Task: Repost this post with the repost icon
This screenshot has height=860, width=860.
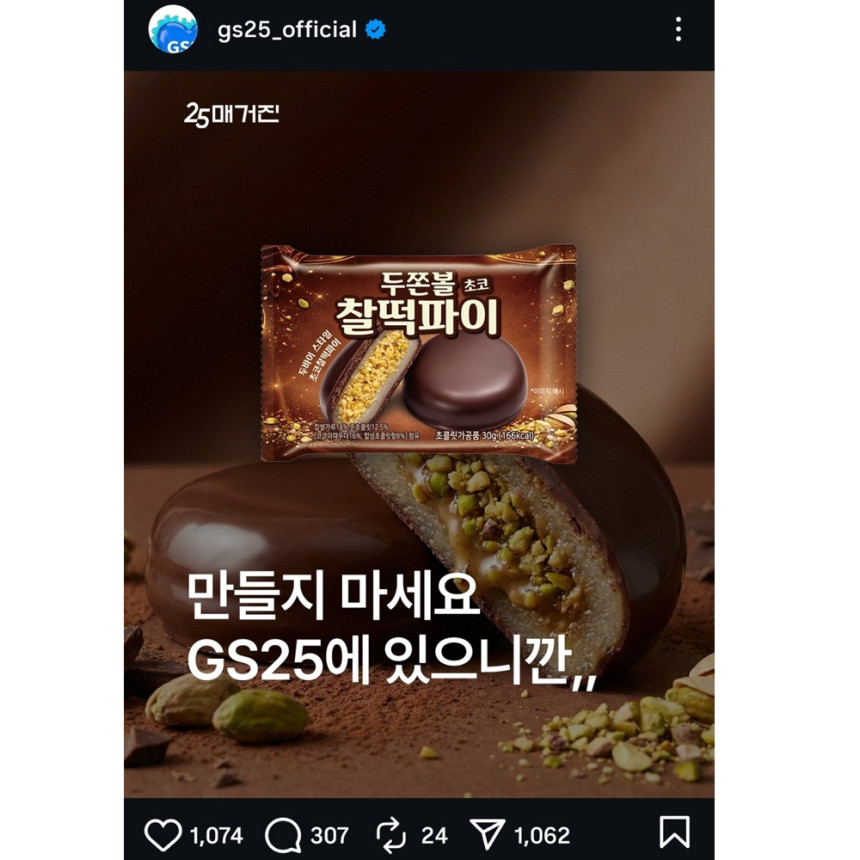Action: [391, 835]
